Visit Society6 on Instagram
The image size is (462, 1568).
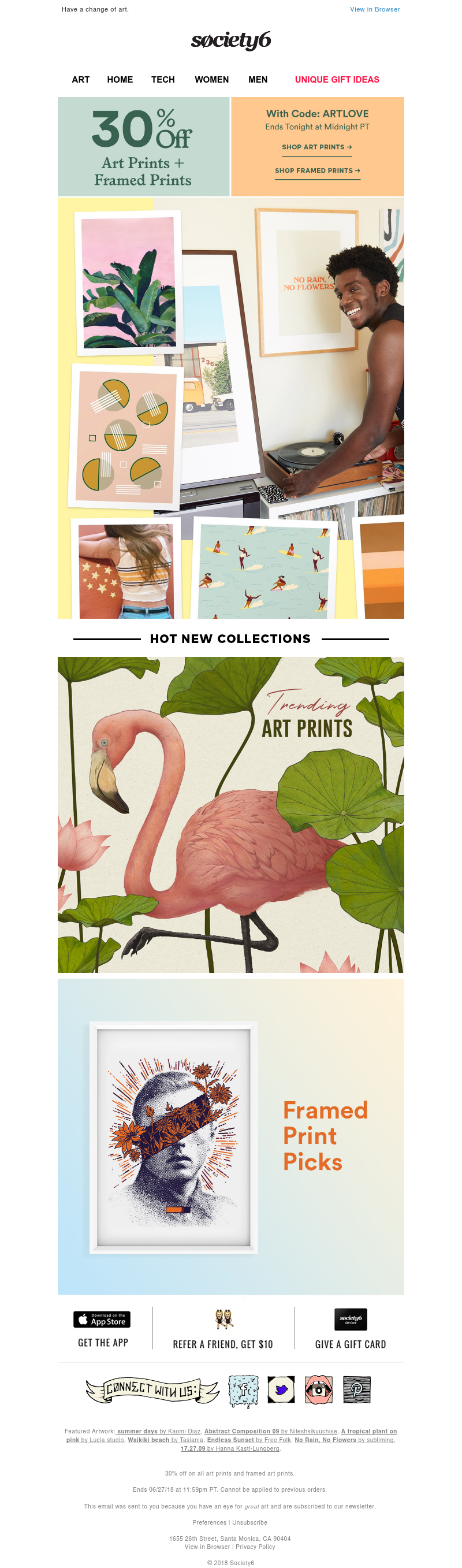click(318, 1389)
